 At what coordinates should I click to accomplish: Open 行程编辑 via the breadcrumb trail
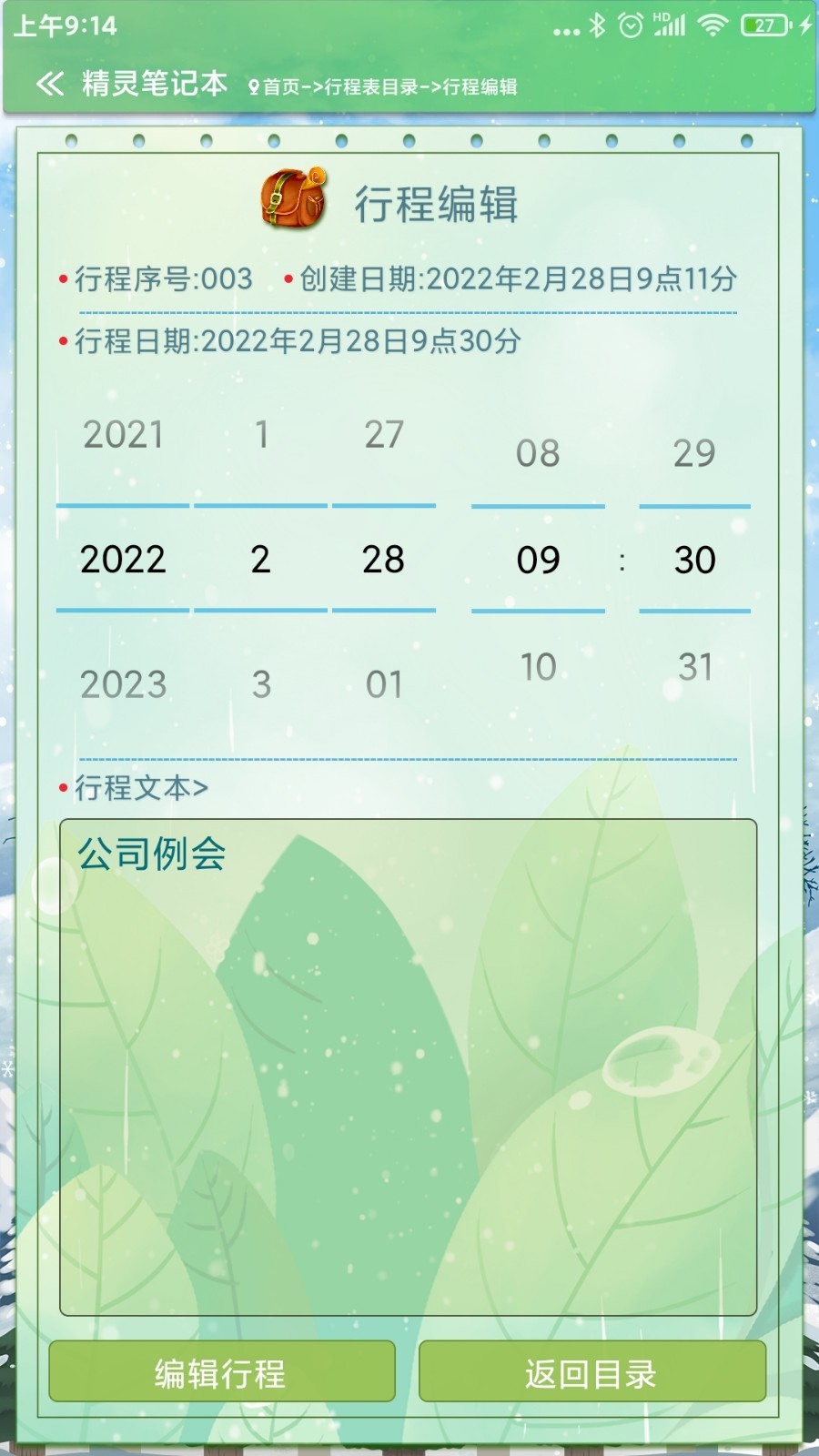(480, 87)
